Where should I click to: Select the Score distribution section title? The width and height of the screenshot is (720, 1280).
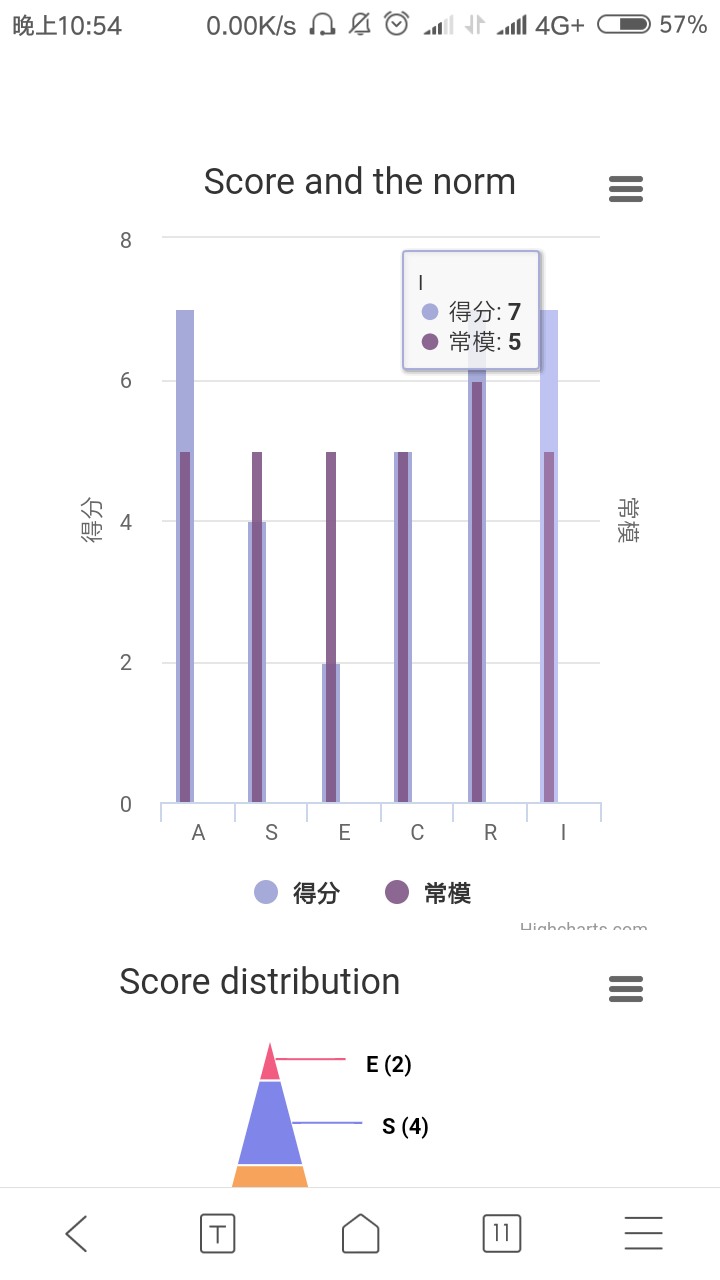[259, 981]
